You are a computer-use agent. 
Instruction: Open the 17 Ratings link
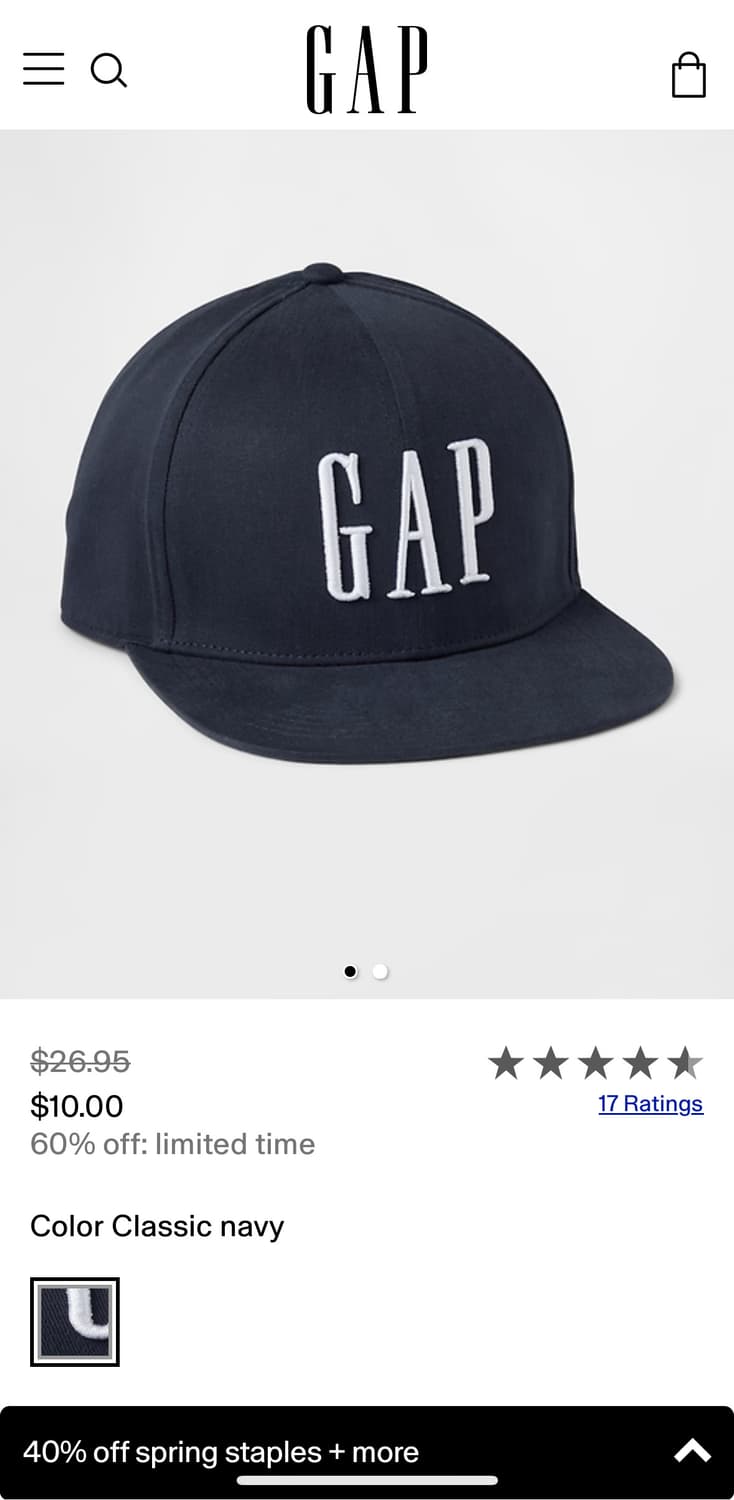point(649,1104)
